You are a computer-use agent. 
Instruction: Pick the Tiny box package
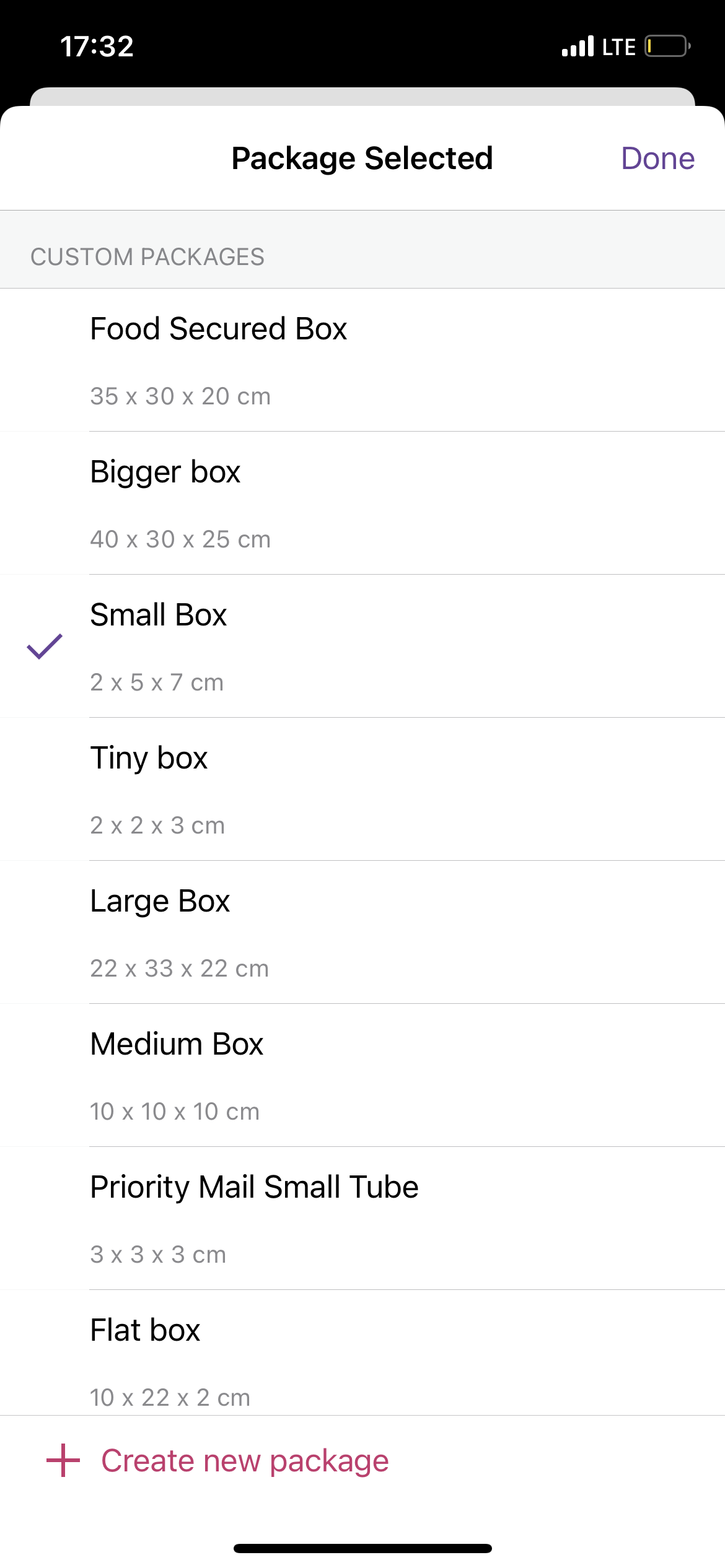coord(362,789)
